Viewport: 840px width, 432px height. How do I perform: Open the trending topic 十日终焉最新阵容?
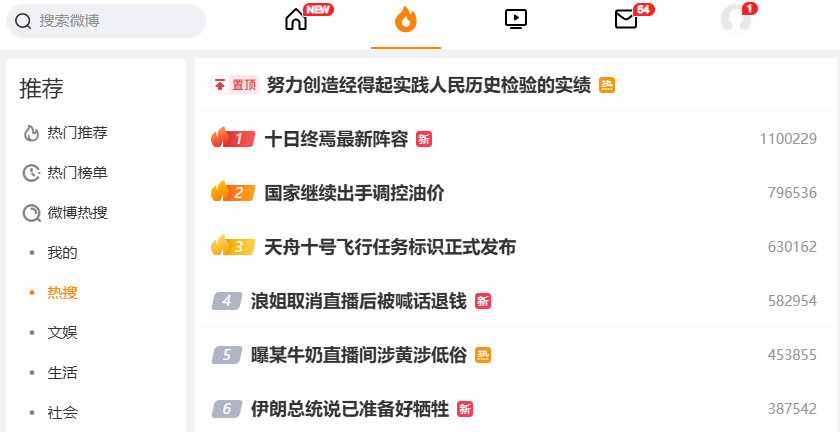(336, 139)
